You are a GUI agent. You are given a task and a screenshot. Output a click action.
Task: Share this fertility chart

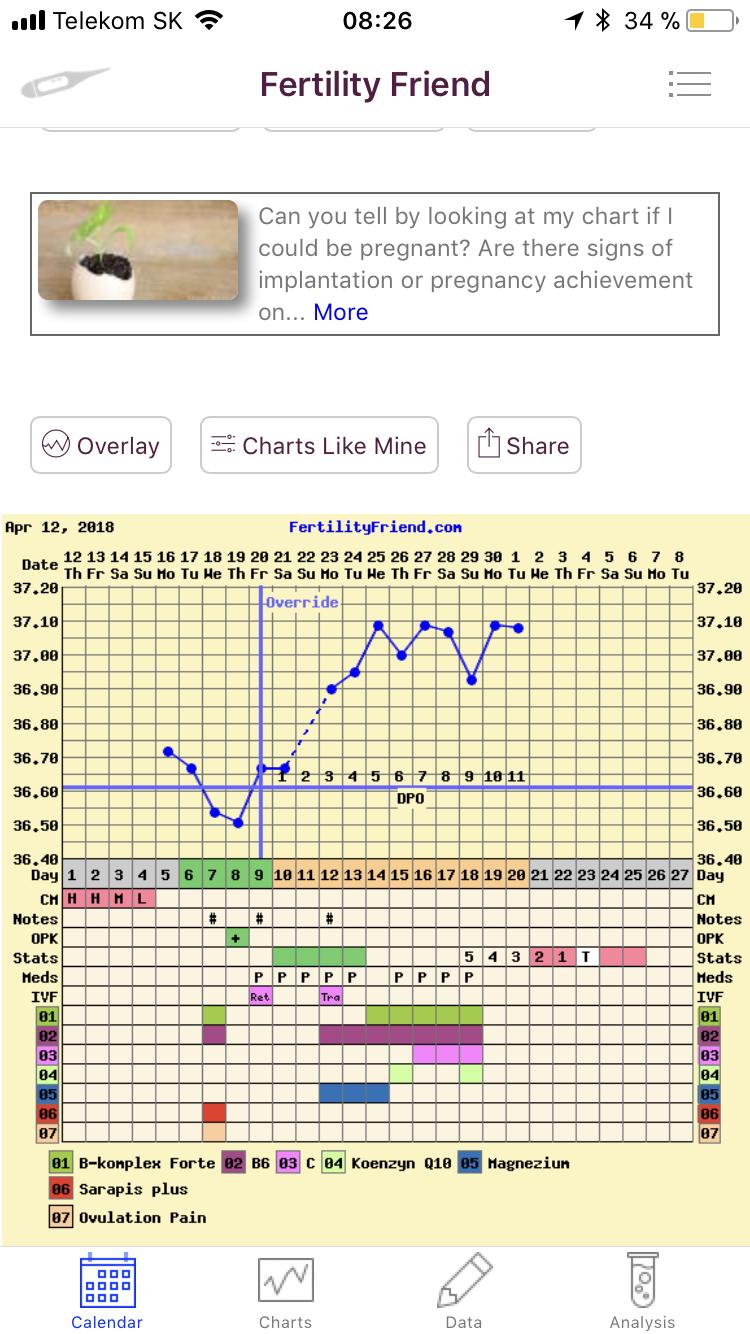[523, 445]
